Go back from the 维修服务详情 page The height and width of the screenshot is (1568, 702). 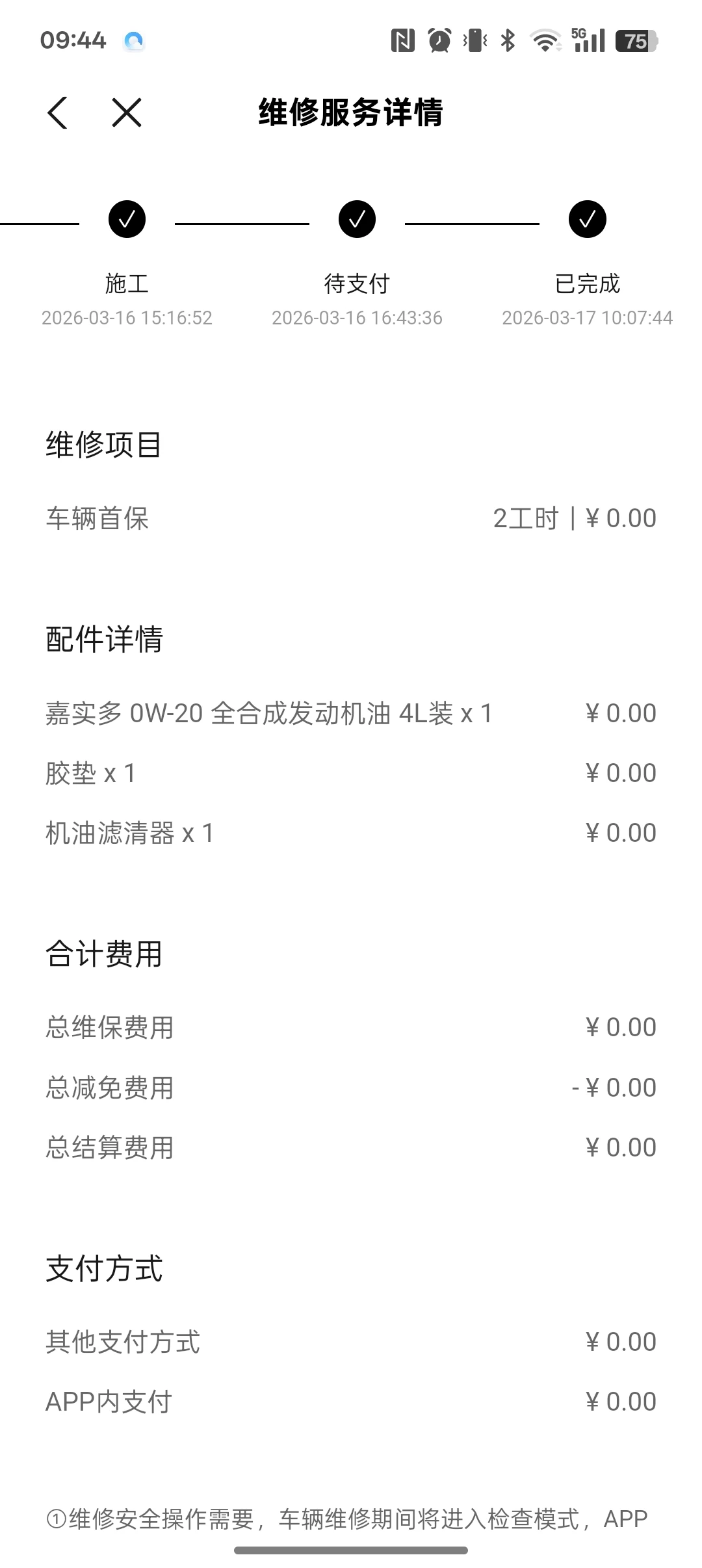click(x=58, y=112)
